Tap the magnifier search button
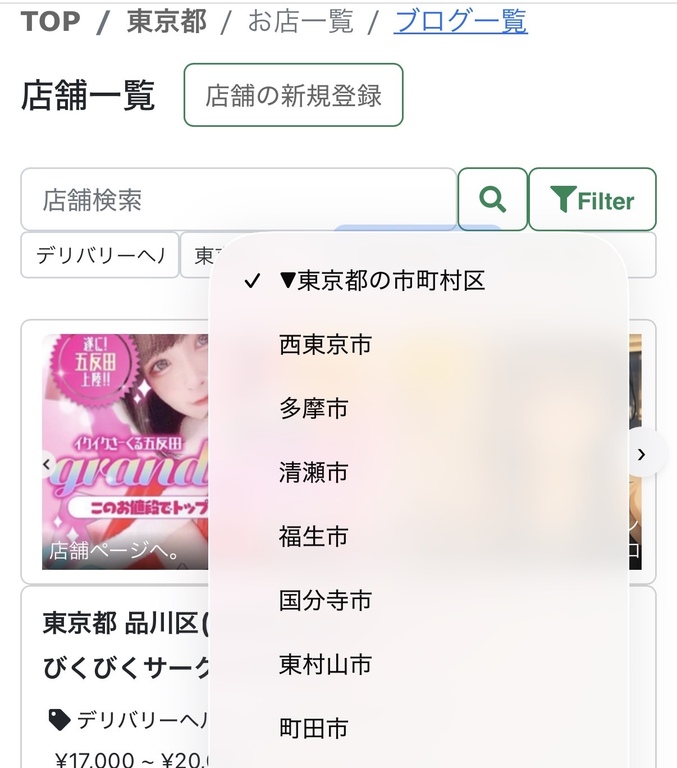The image size is (677, 768). pyautogui.click(x=492, y=200)
